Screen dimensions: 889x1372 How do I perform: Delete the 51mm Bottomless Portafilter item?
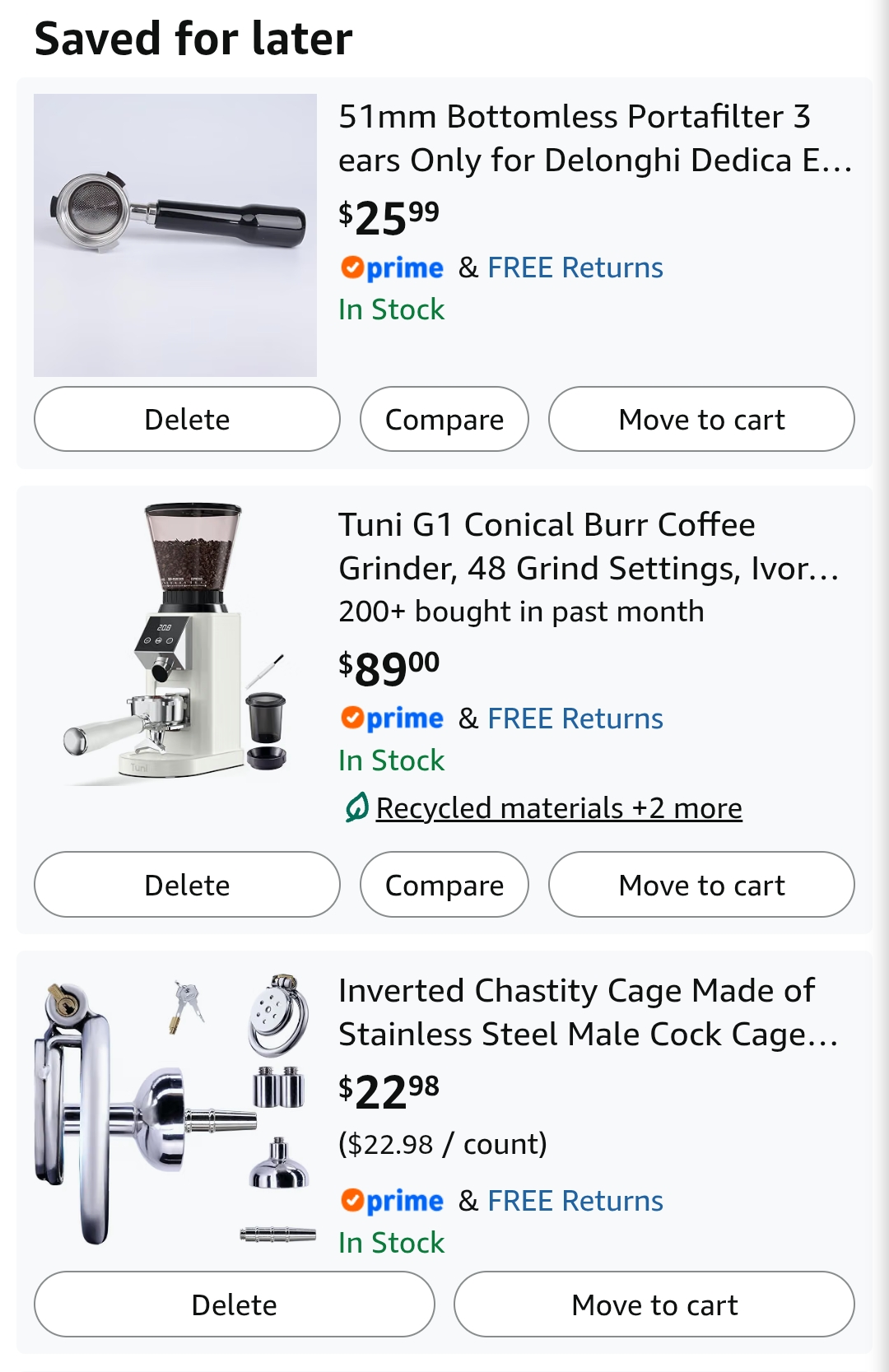click(187, 419)
